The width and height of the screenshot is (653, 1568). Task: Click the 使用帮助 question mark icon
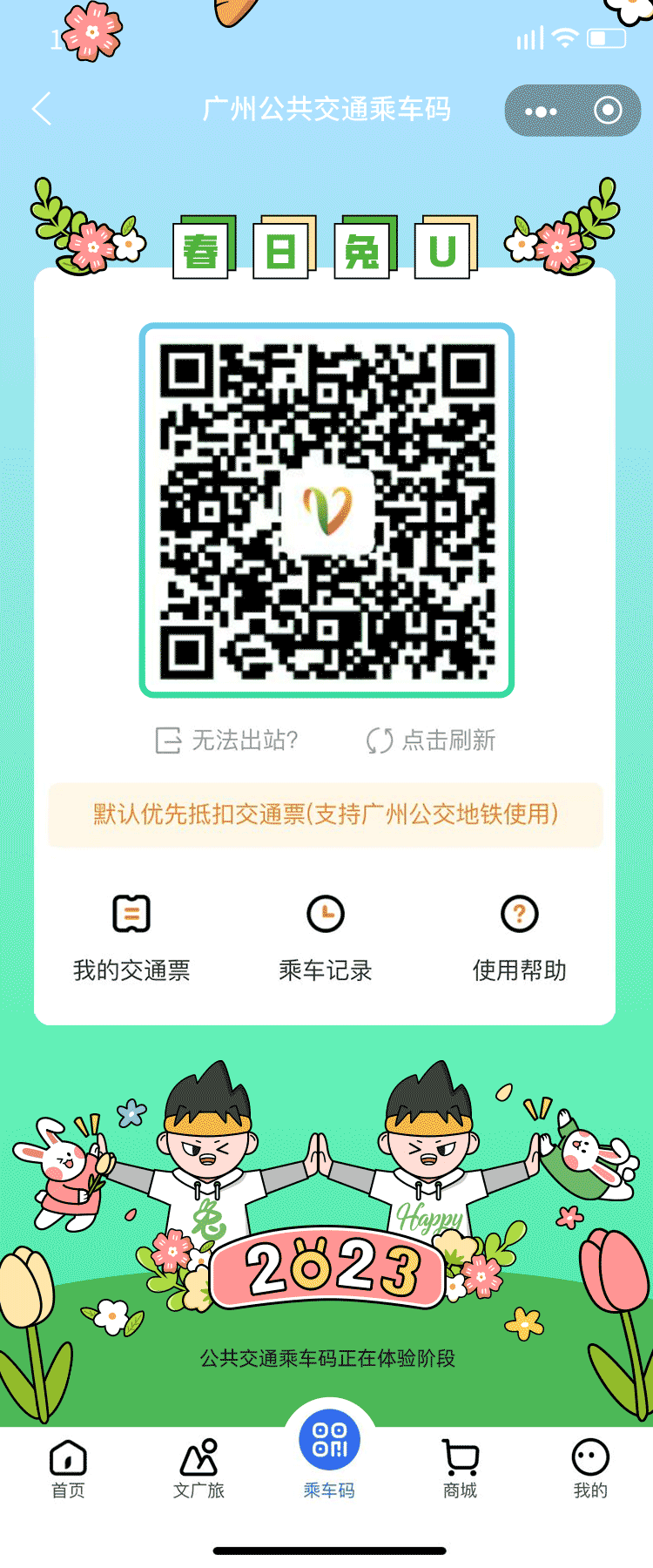pos(519,915)
